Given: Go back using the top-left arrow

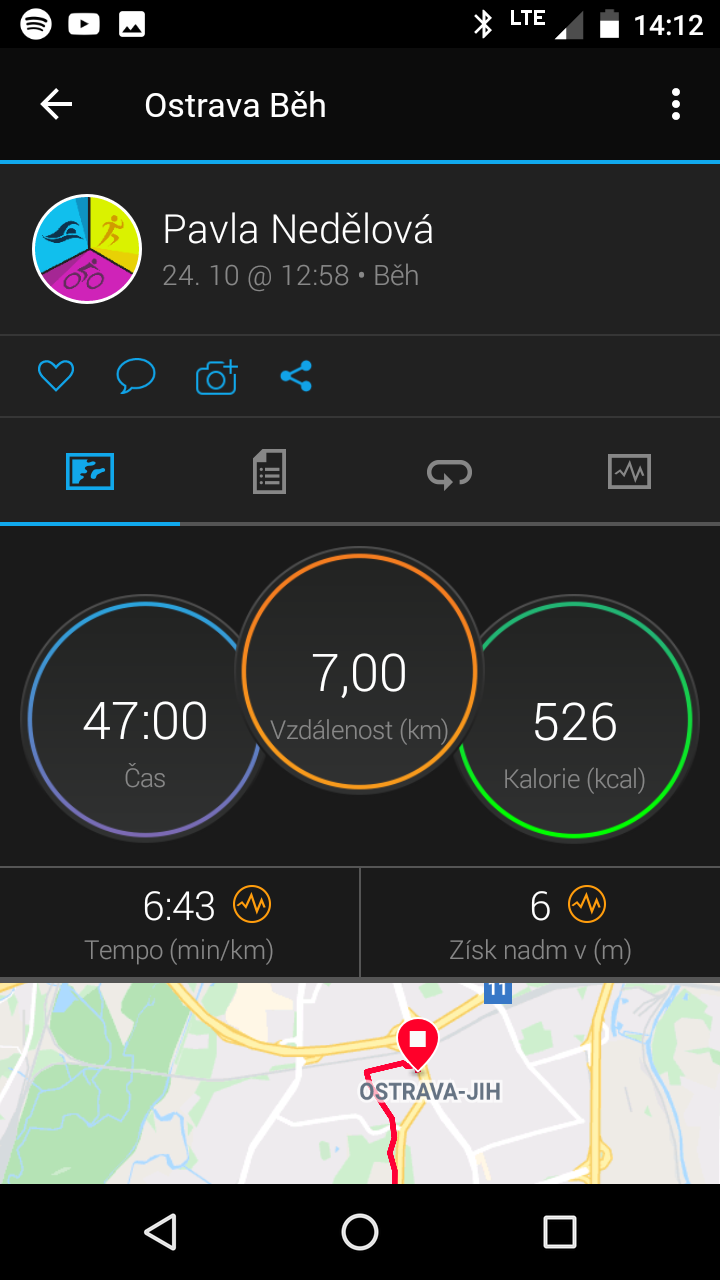Looking at the screenshot, I should tap(56, 105).
